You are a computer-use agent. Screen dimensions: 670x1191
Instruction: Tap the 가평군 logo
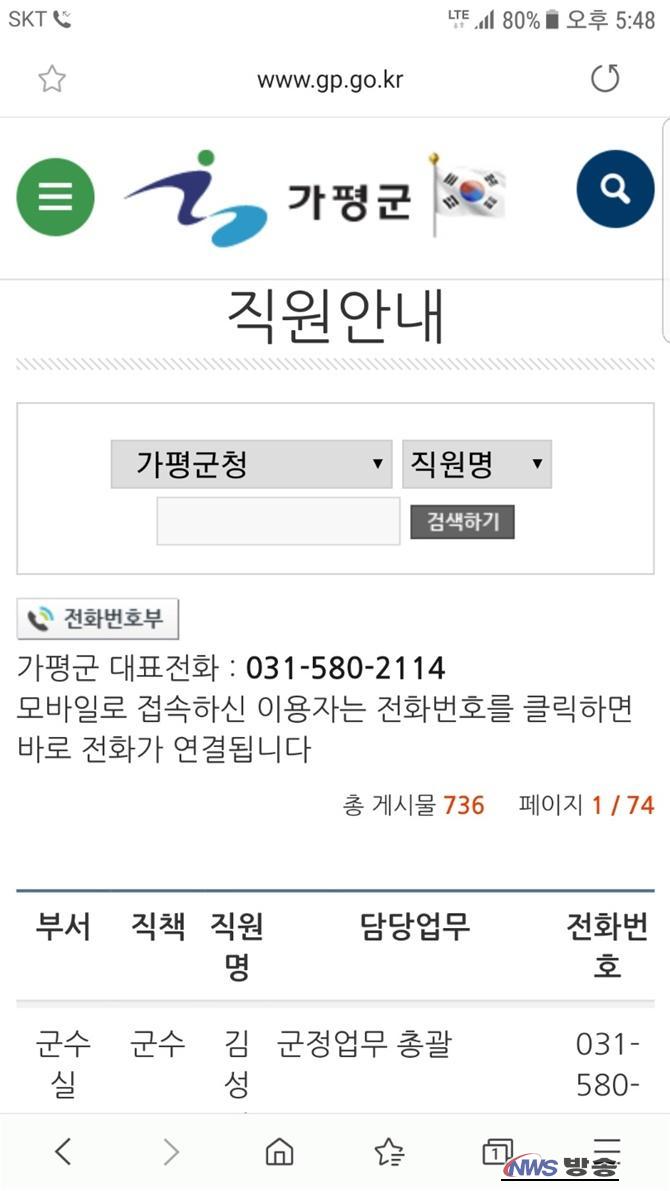coord(267,197)
